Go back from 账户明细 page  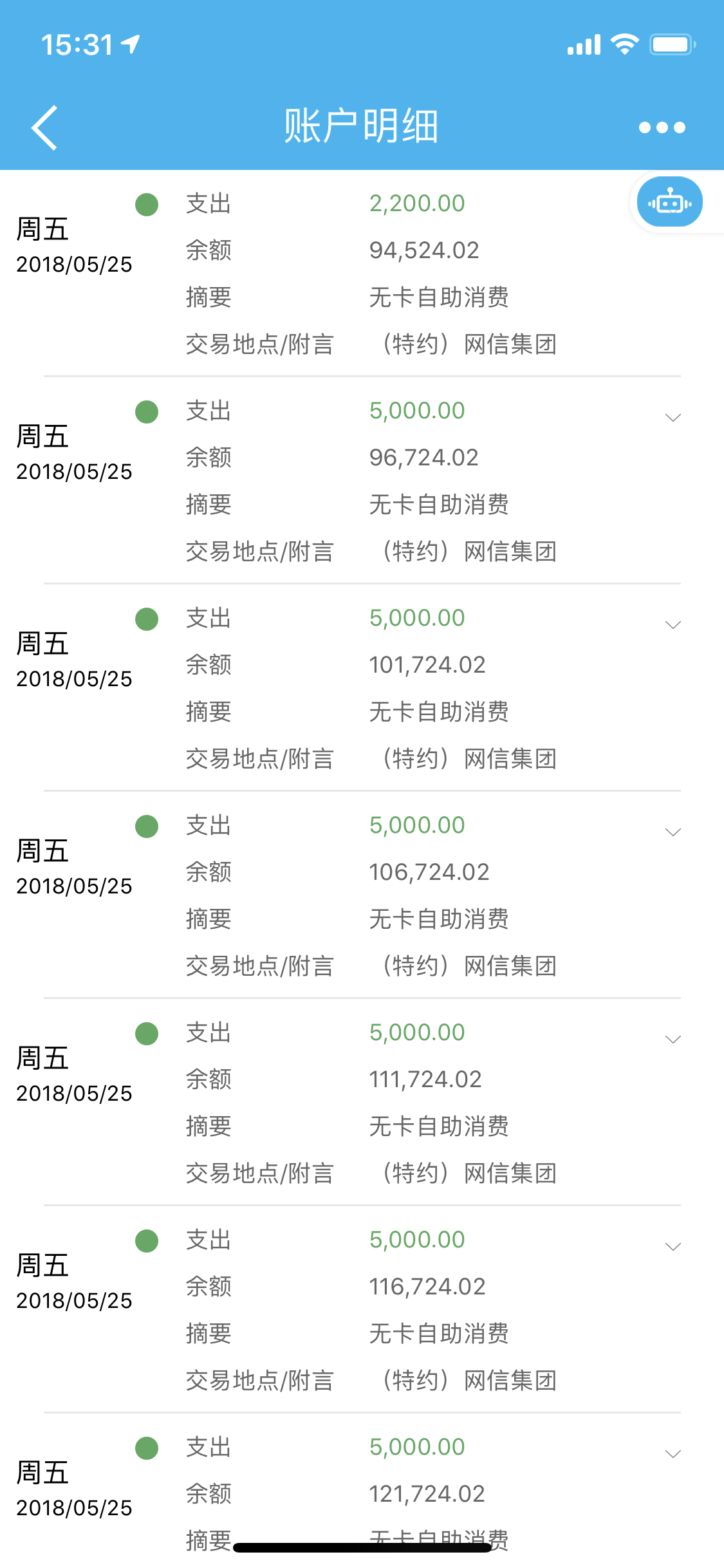(45, 127)
